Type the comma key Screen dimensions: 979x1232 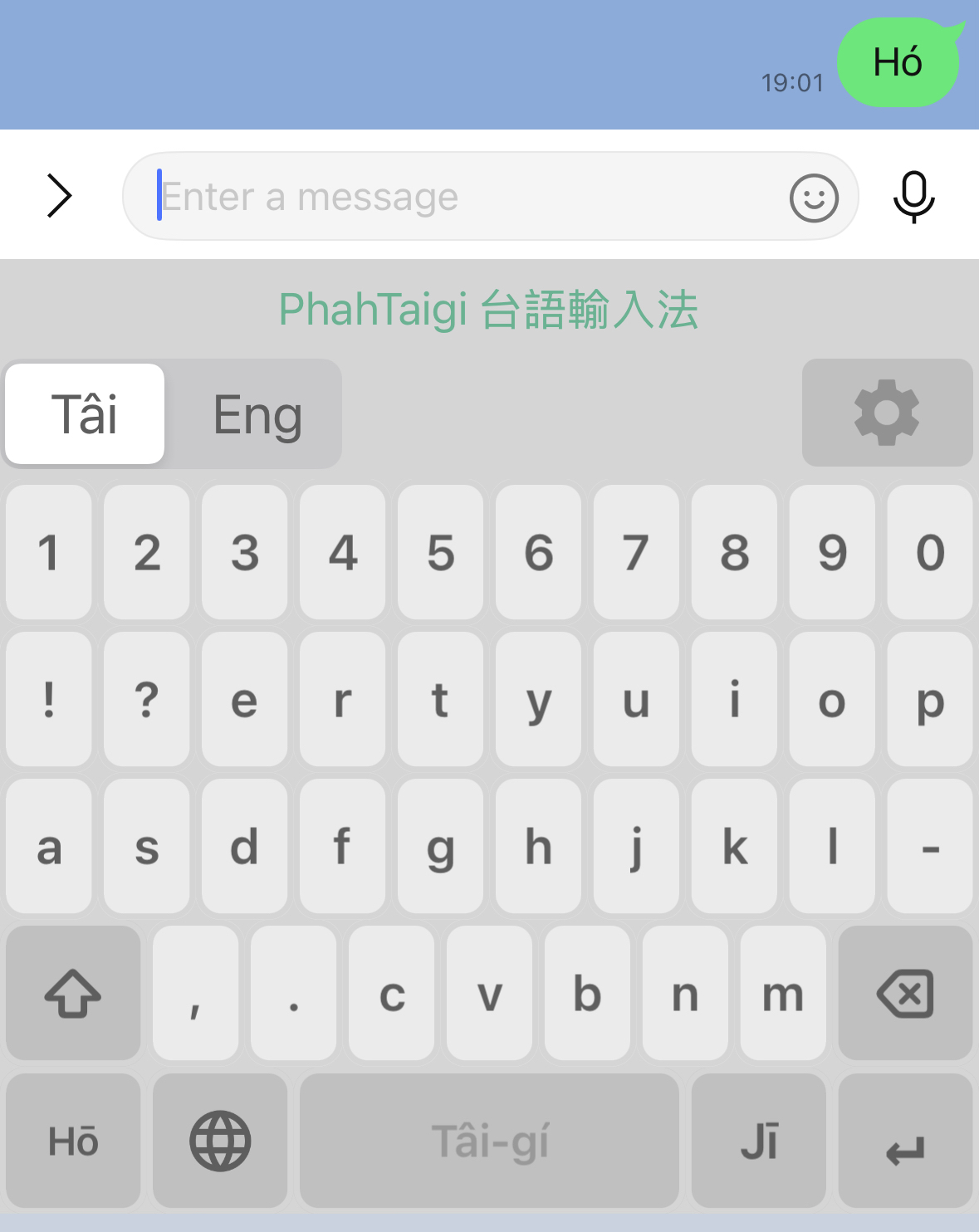pyautogui.click(x=195, y=993)
